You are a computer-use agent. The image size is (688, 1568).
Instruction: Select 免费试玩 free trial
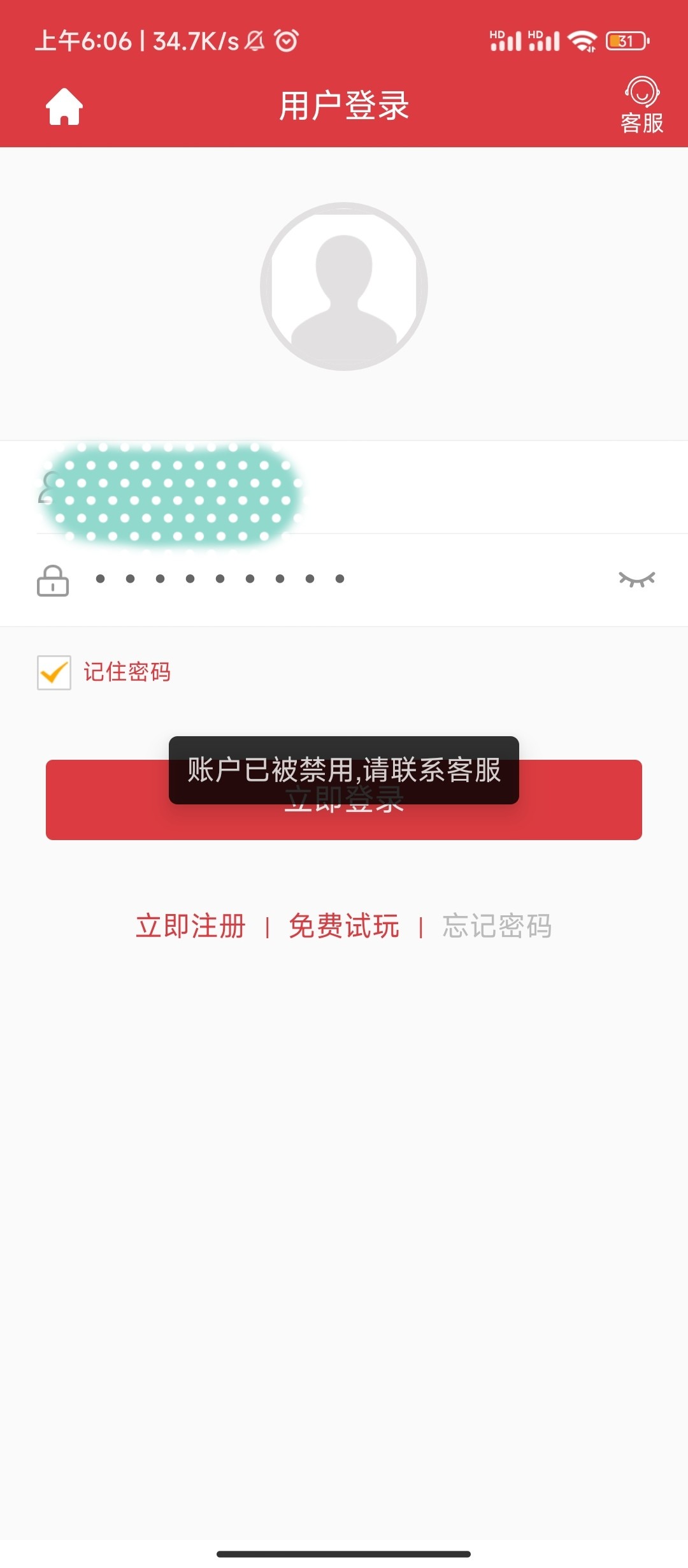tap(344, 926)
